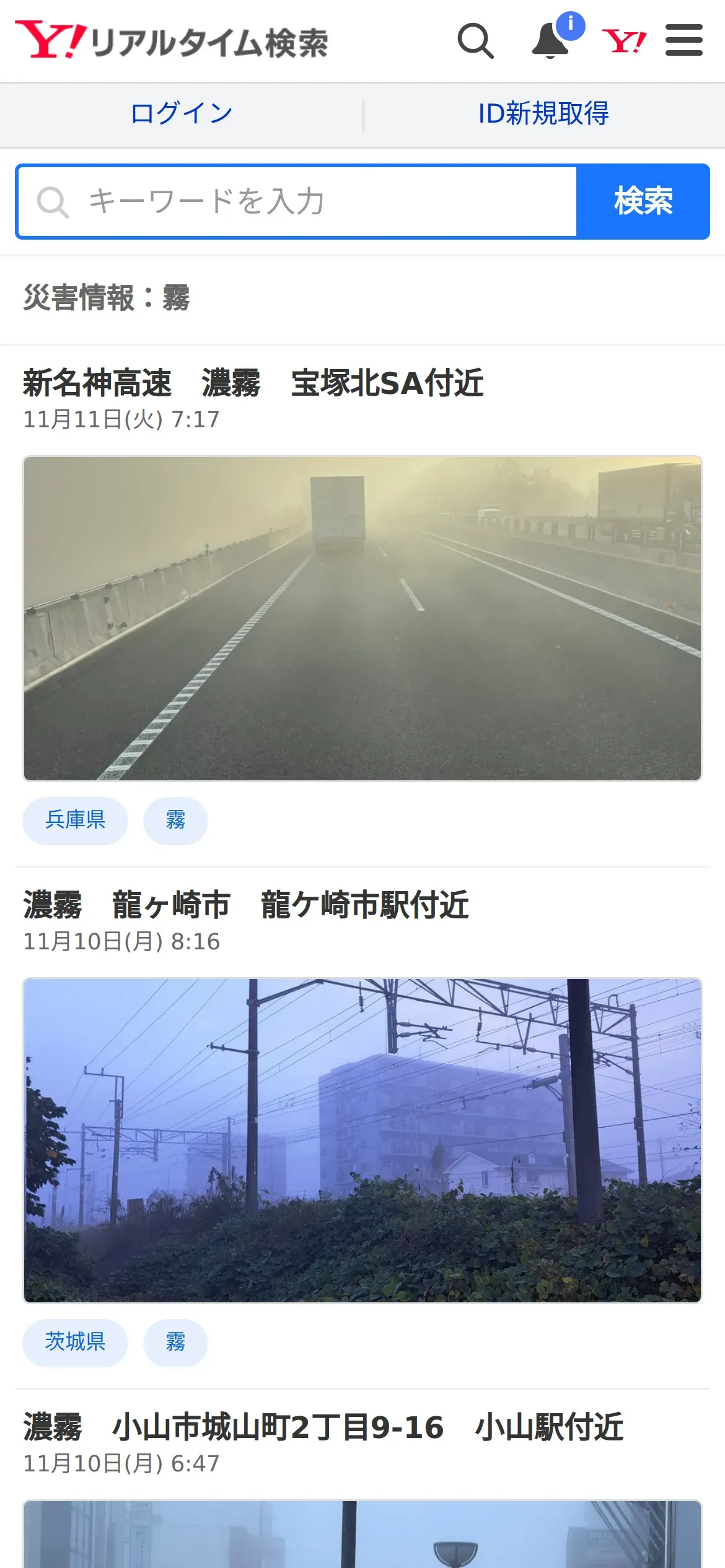725x1568 pixels.
Task: View the foggy highway photo
Action: pos(362,618)
